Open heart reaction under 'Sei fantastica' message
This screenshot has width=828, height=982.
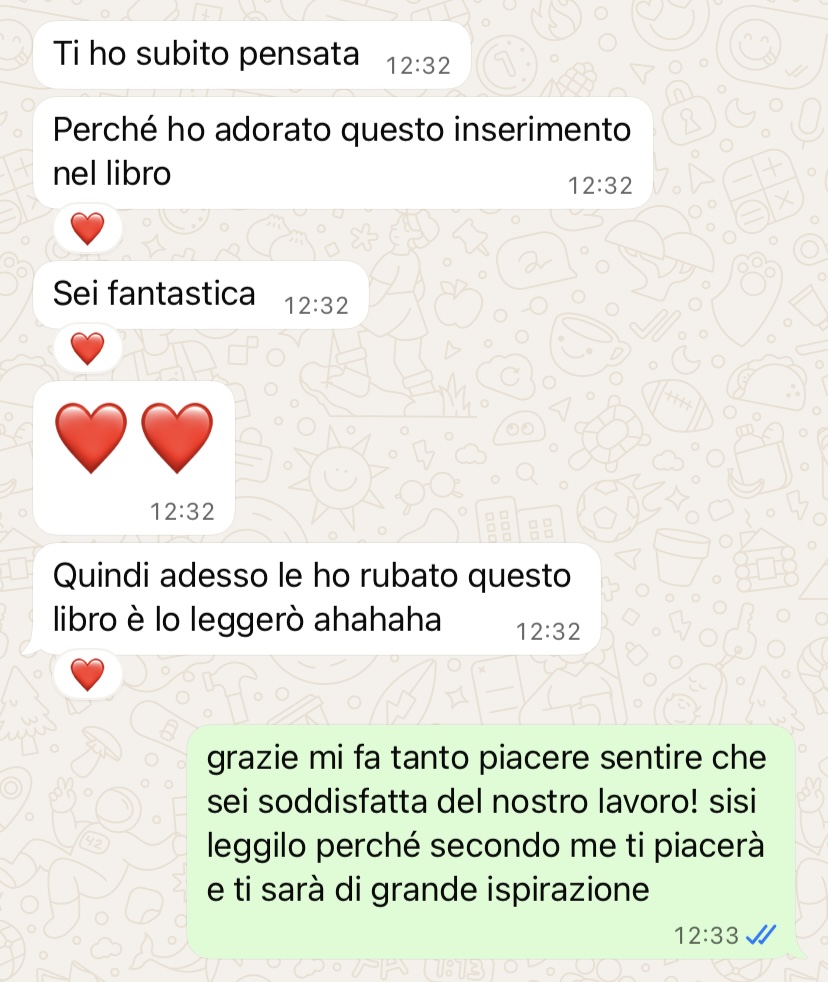(88, 349)
